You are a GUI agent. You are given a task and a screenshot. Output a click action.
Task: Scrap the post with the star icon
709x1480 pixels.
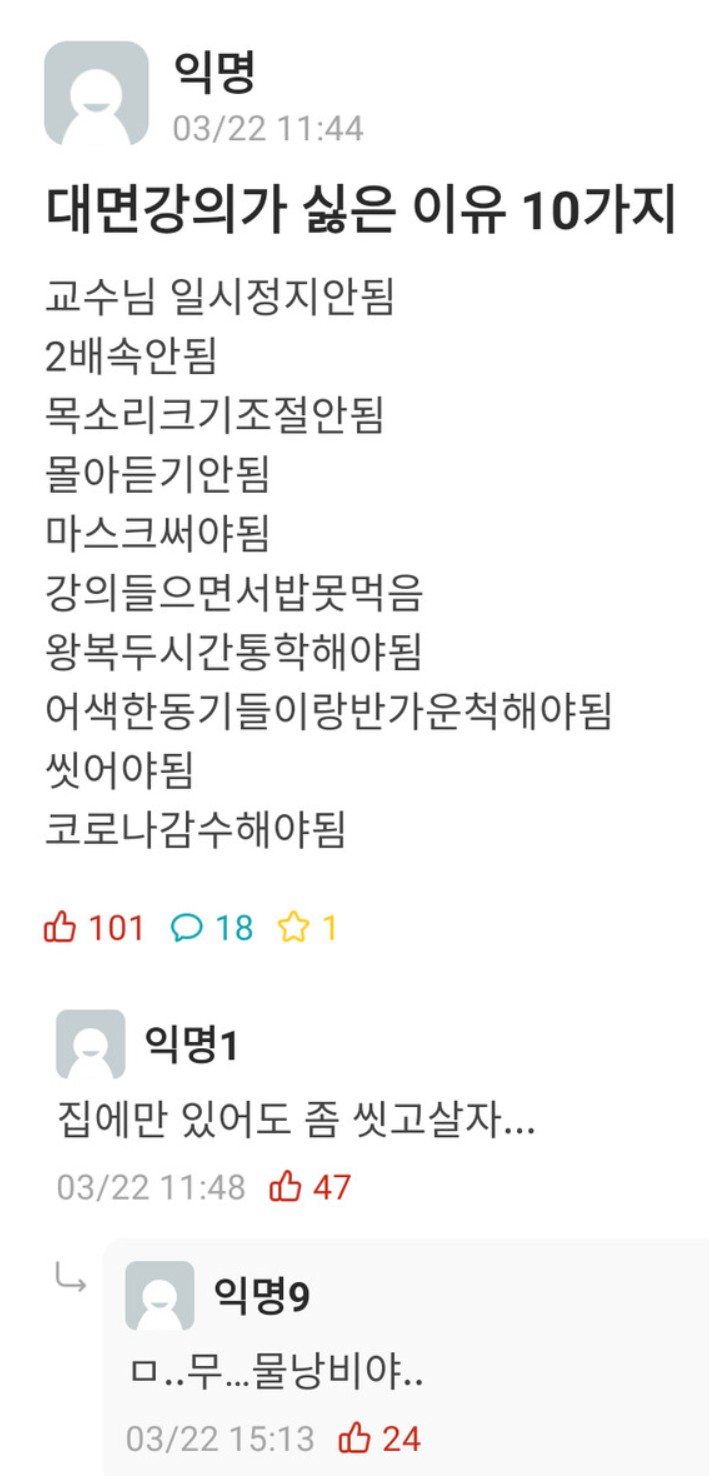(293, 928)
